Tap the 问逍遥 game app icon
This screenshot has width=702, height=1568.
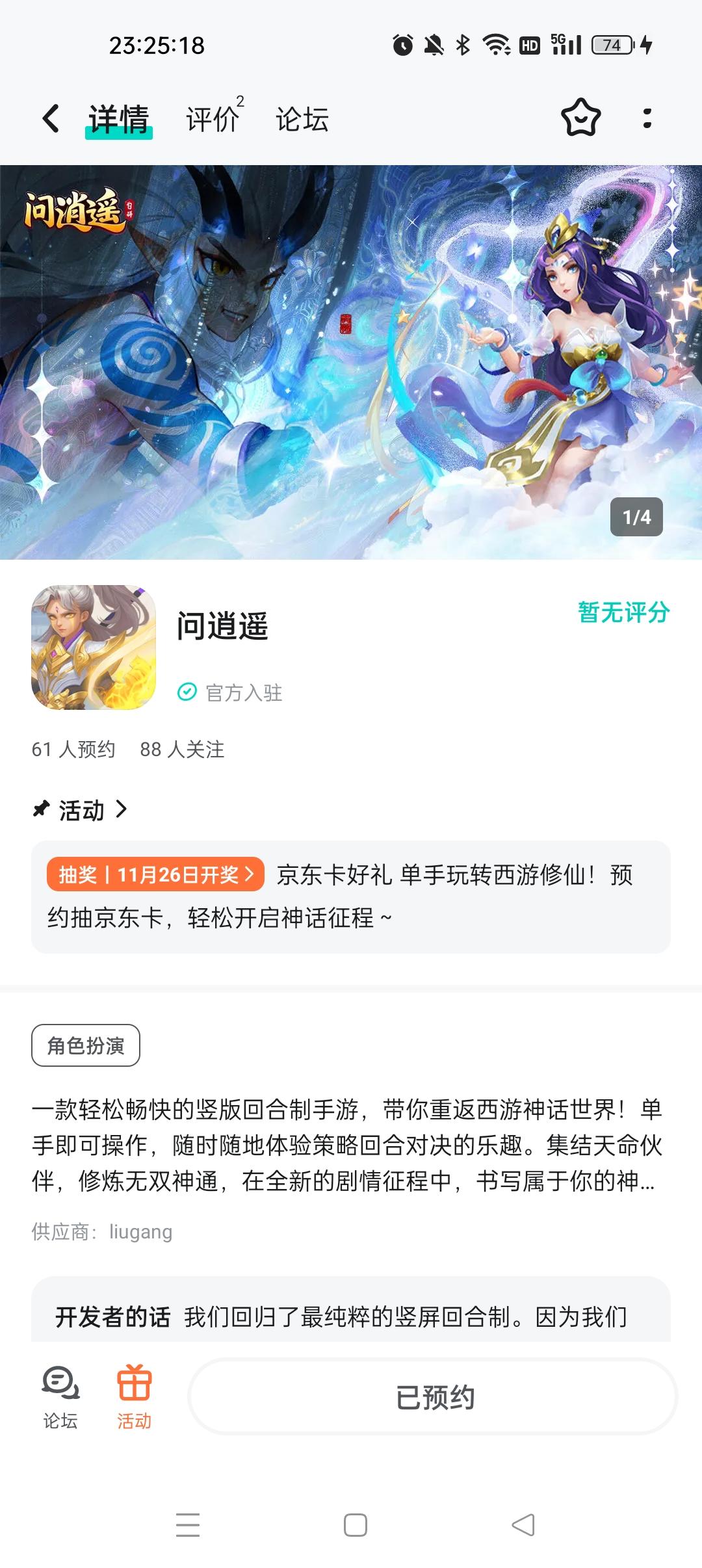coord(93,650)
